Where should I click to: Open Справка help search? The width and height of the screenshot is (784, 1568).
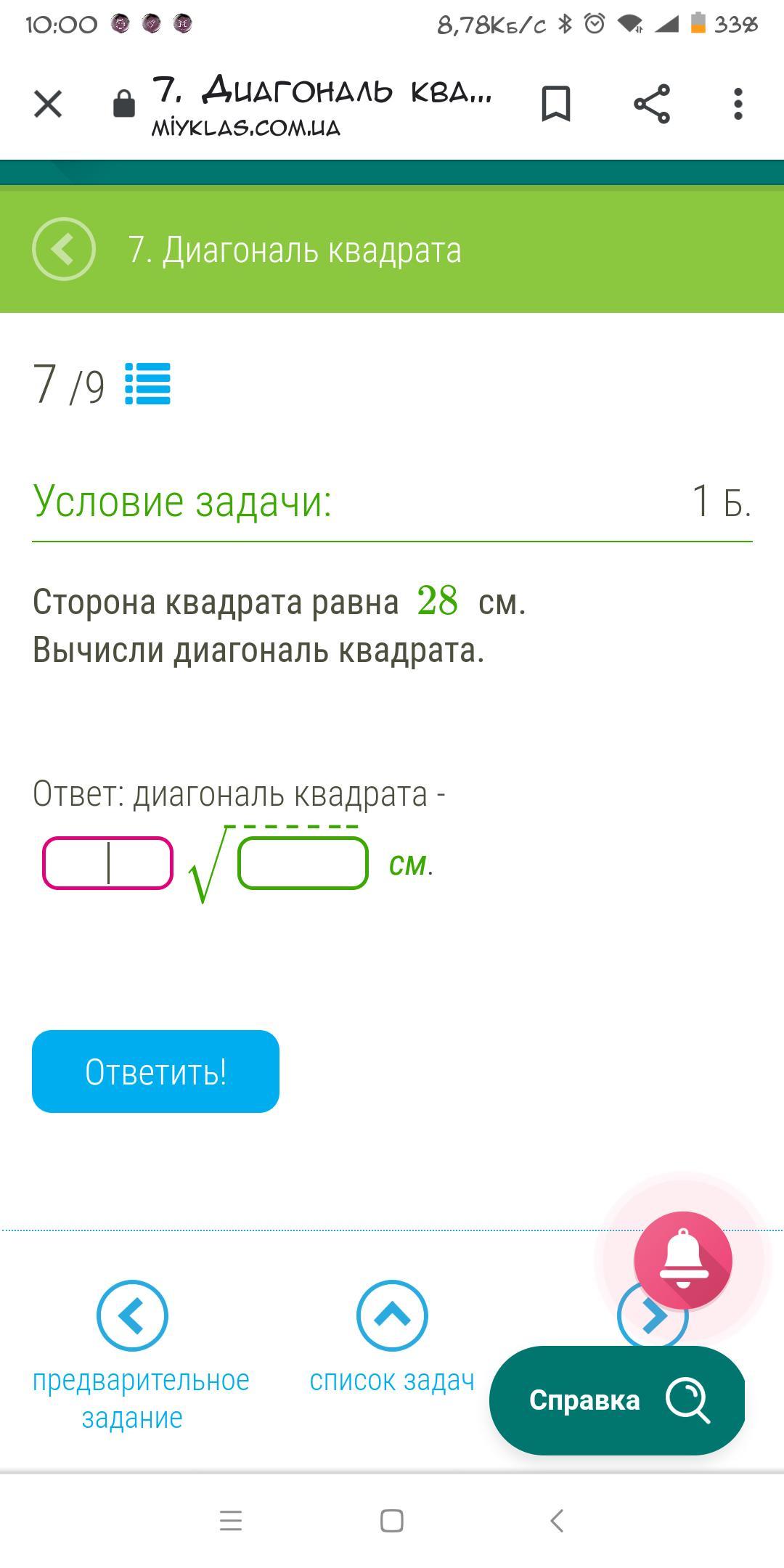(617, 1400)
